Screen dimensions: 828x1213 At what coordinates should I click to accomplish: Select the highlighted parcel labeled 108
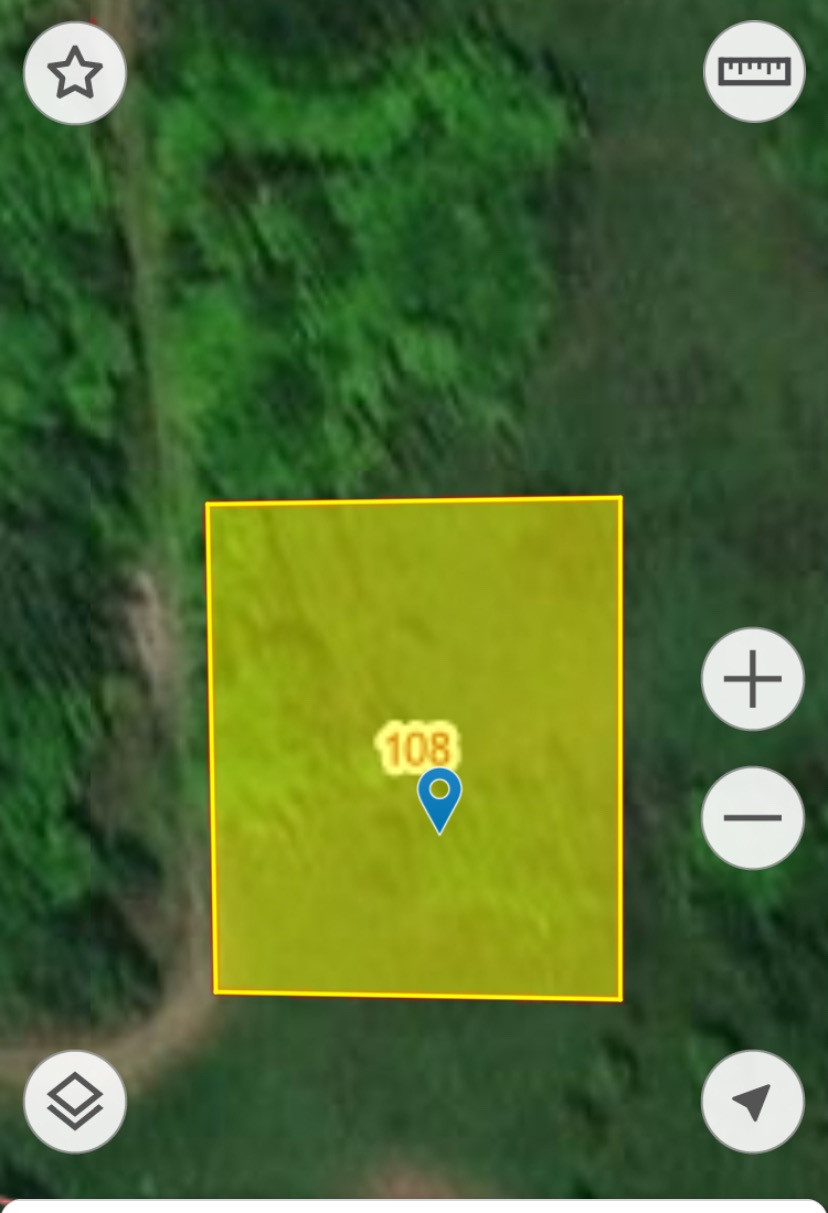pyautogui.click(x=415, y=748)
